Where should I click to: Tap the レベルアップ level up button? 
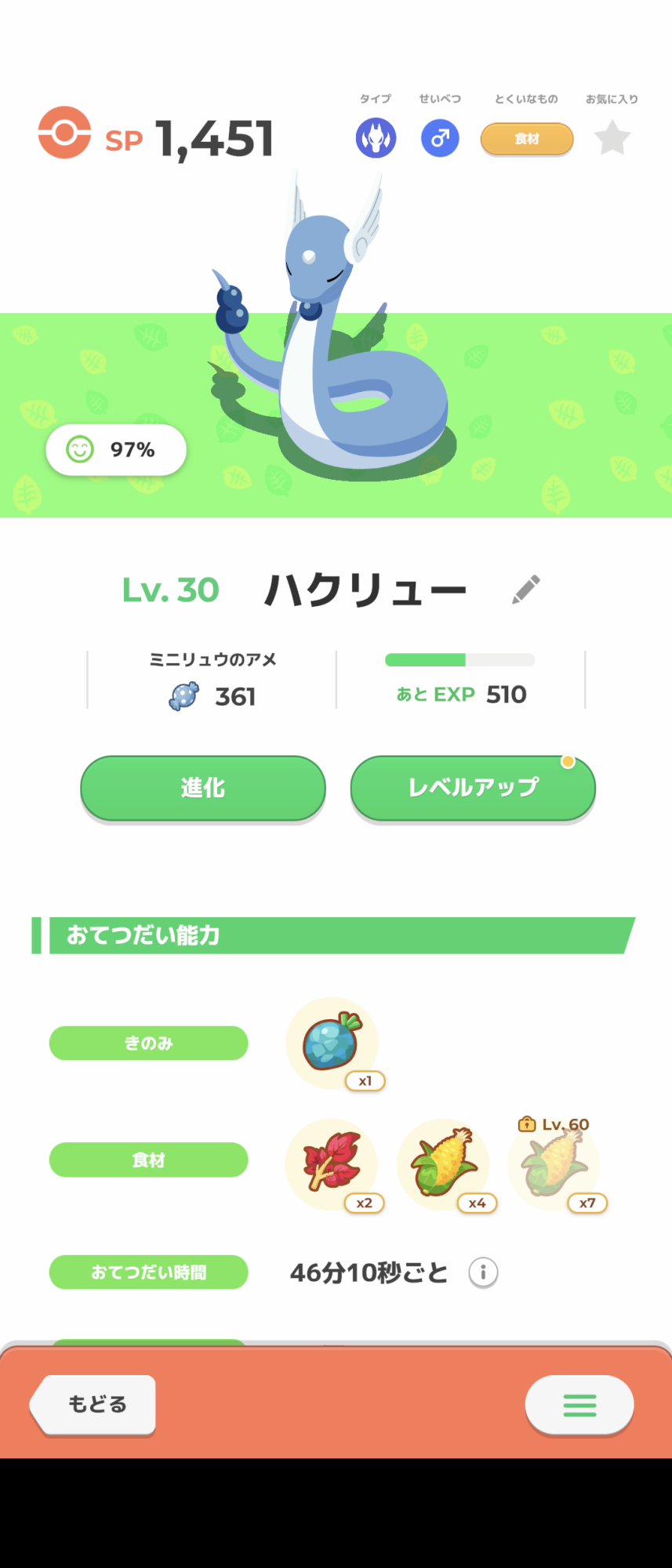473,788
